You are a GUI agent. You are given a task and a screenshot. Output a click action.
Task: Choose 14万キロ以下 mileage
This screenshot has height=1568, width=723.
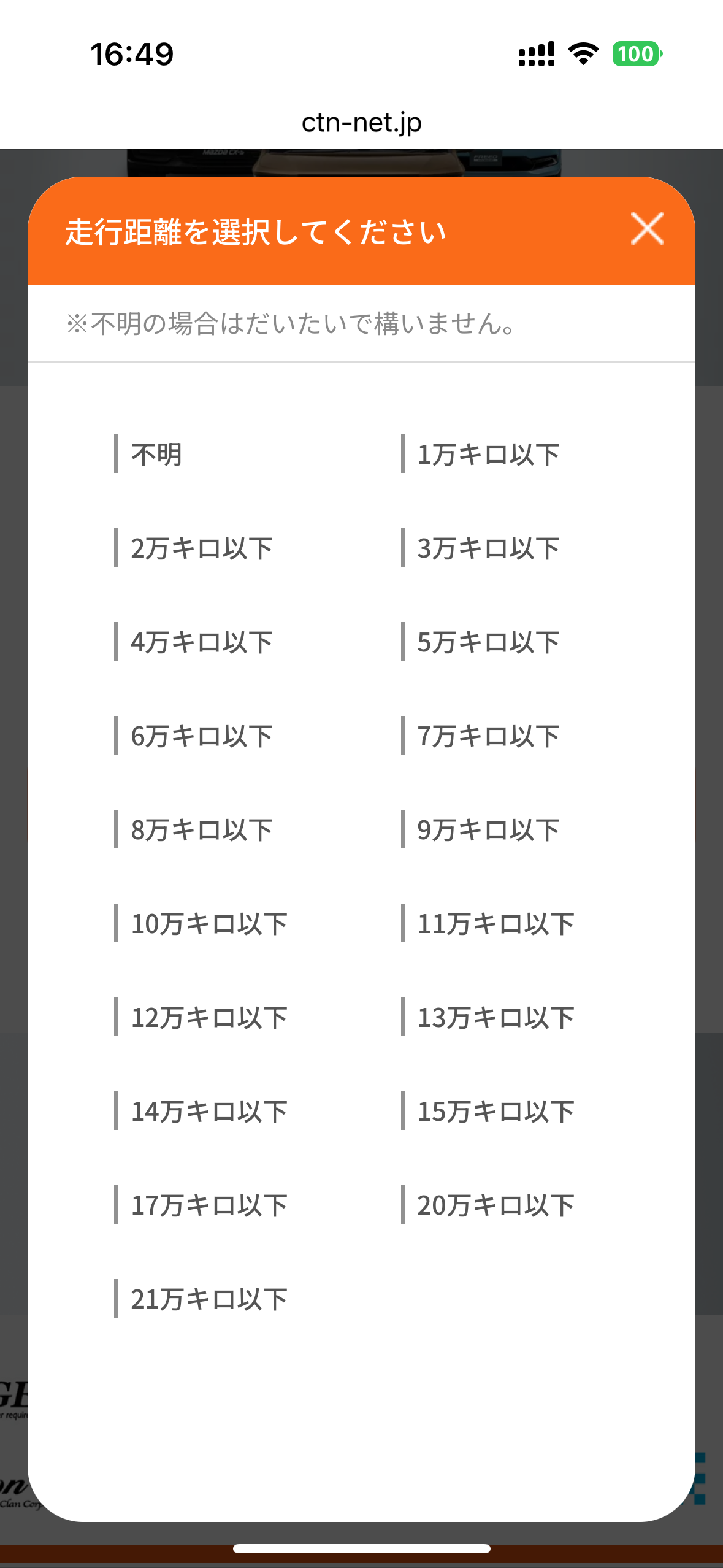[209, 1112]
